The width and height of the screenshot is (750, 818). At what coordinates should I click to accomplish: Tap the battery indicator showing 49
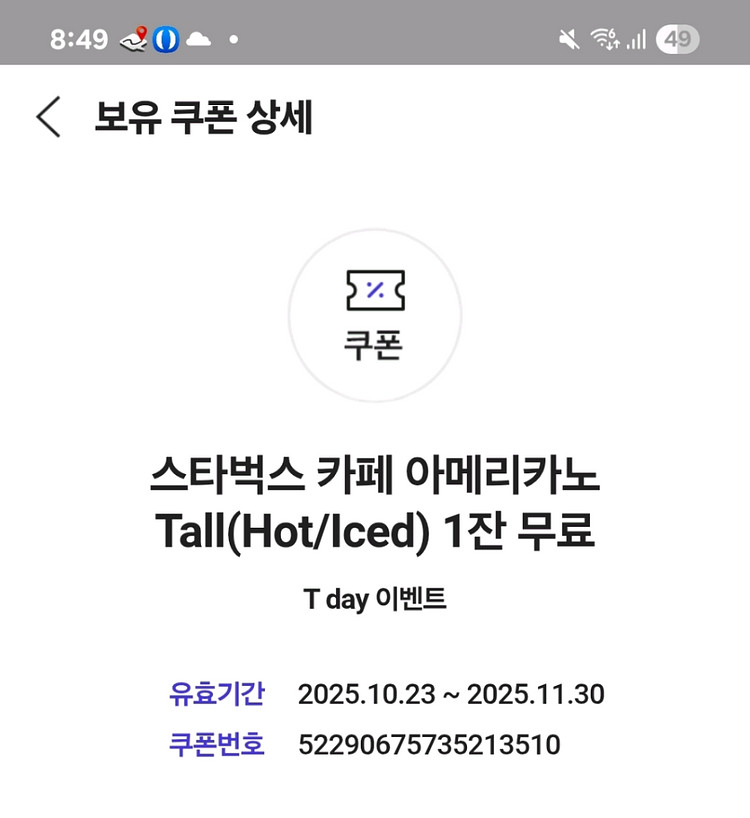click(x=677, y=38)
